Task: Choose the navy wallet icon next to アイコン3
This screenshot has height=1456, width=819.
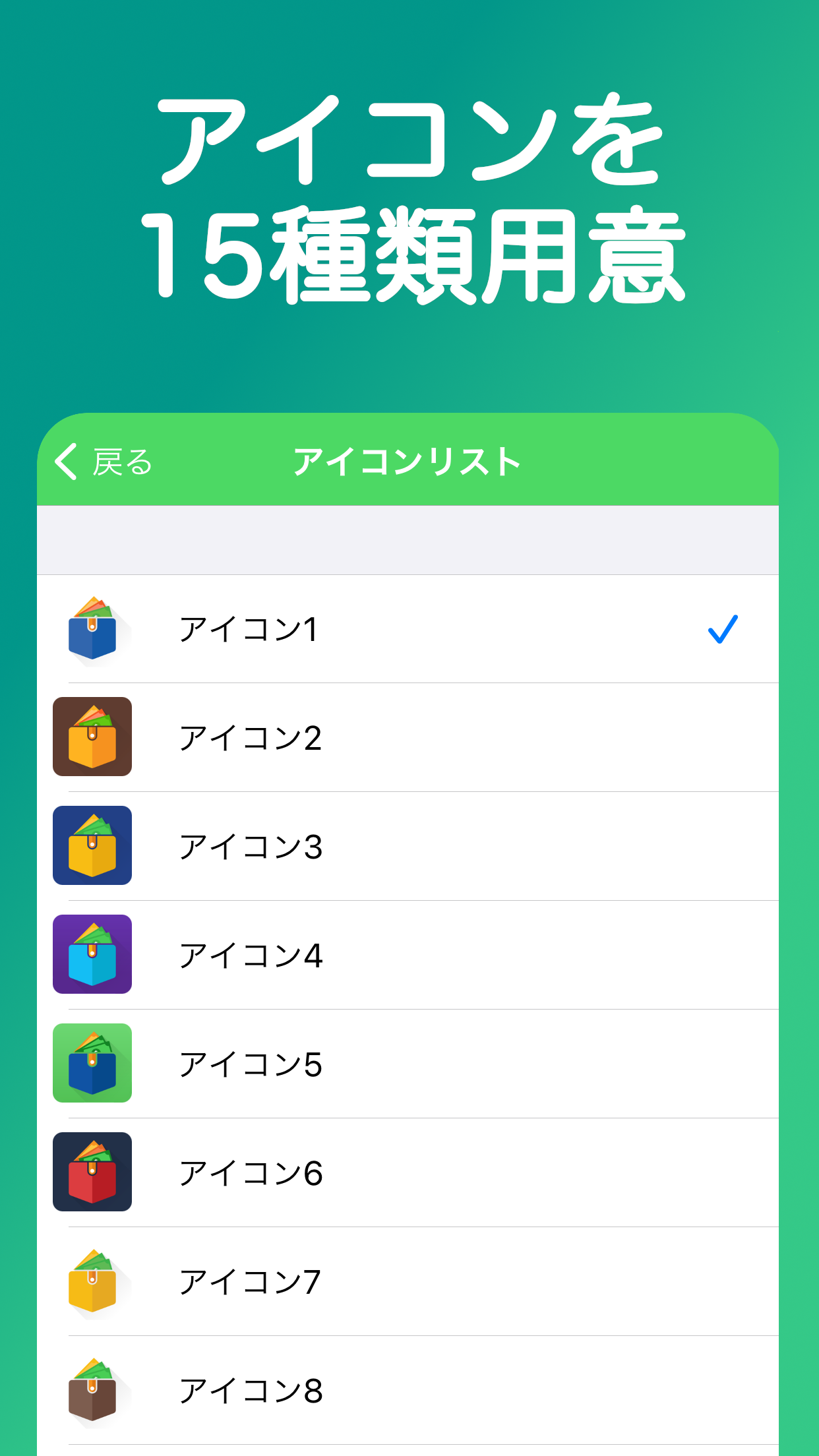Action: tap(92, 845)
